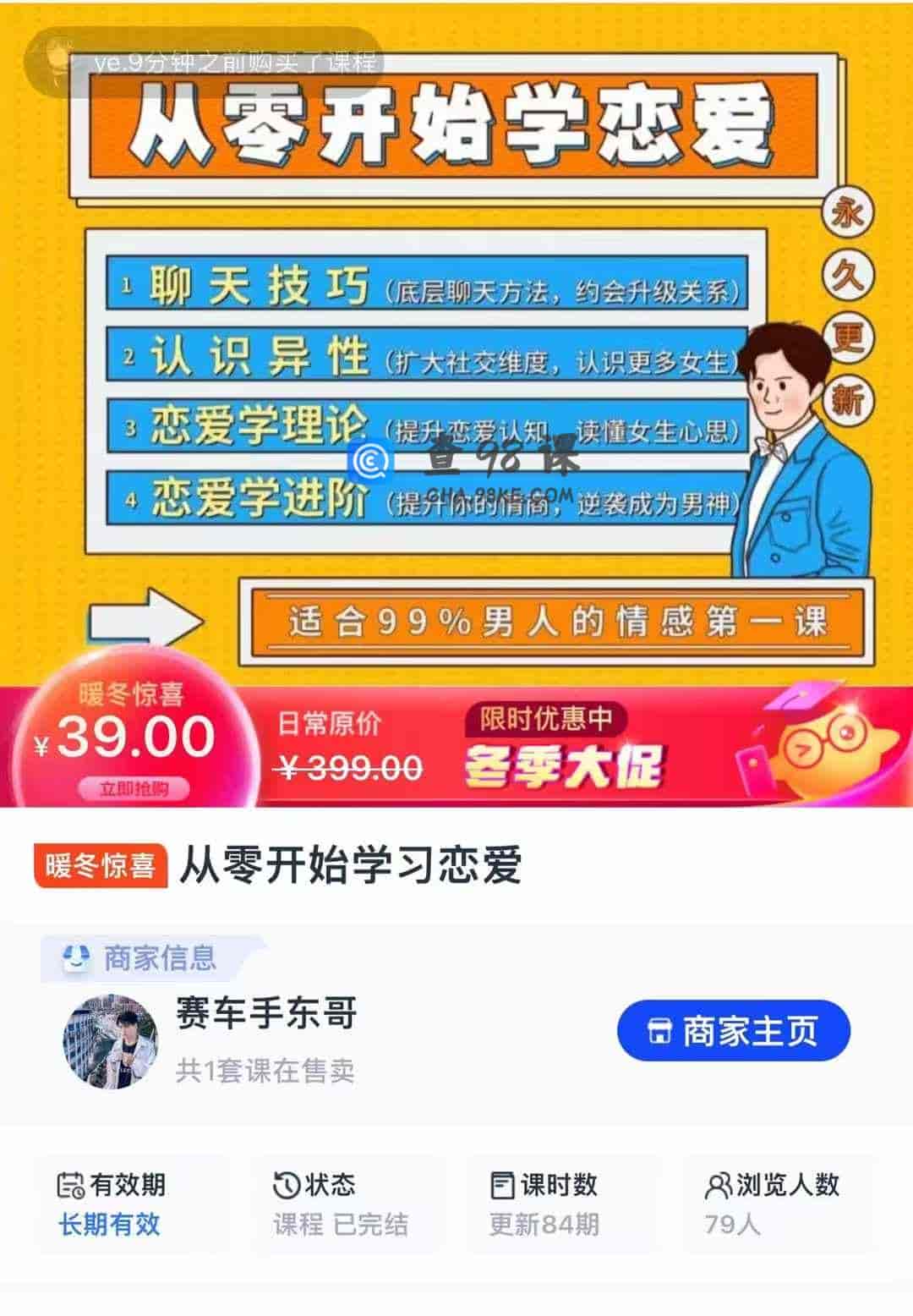Click the 有效期 calendar icon
The height and width of the screenshot is (1316, 913).
pos(71,1186)
